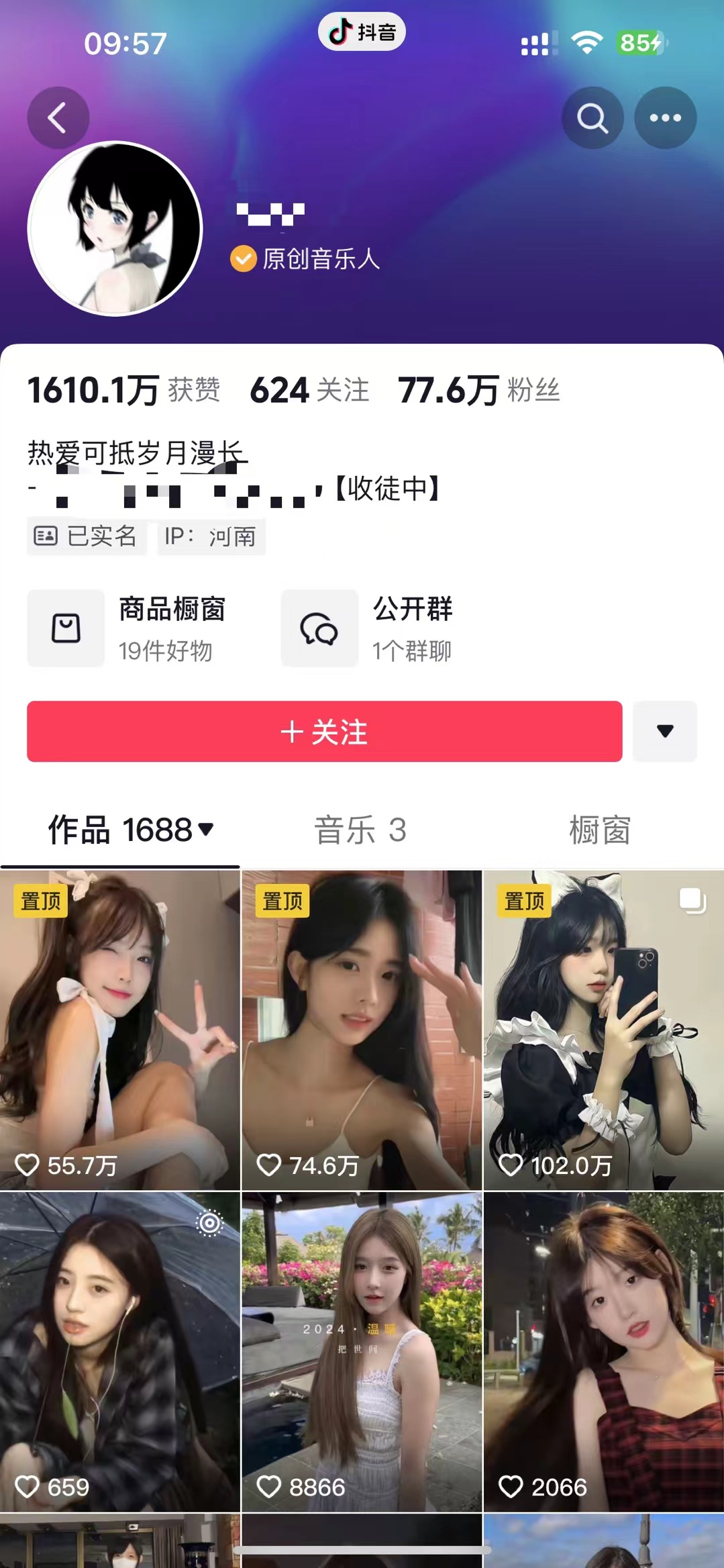The image size is (724, 1568).
Task: Play the video with 2066 likes
Action: [x=603, y=1351]
